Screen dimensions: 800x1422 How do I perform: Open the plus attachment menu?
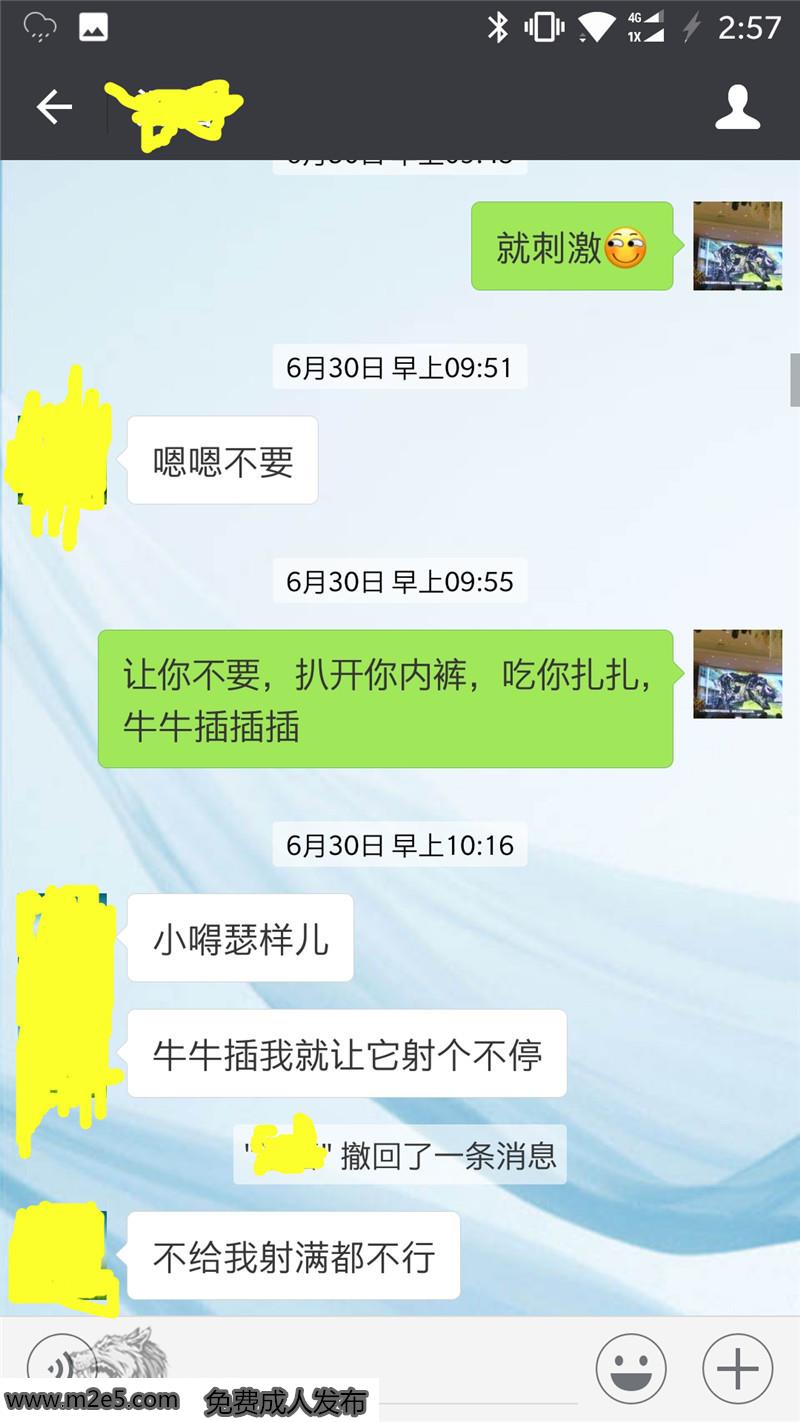point(737,1368)
